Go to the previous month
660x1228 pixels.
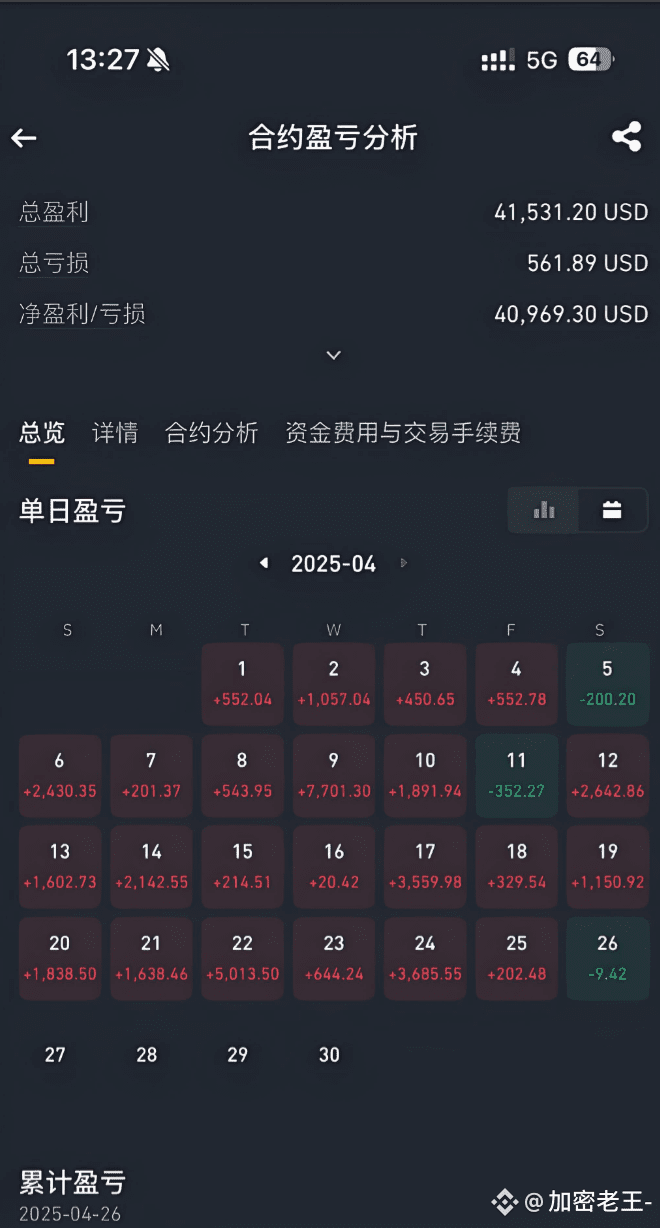coord(264,564)
